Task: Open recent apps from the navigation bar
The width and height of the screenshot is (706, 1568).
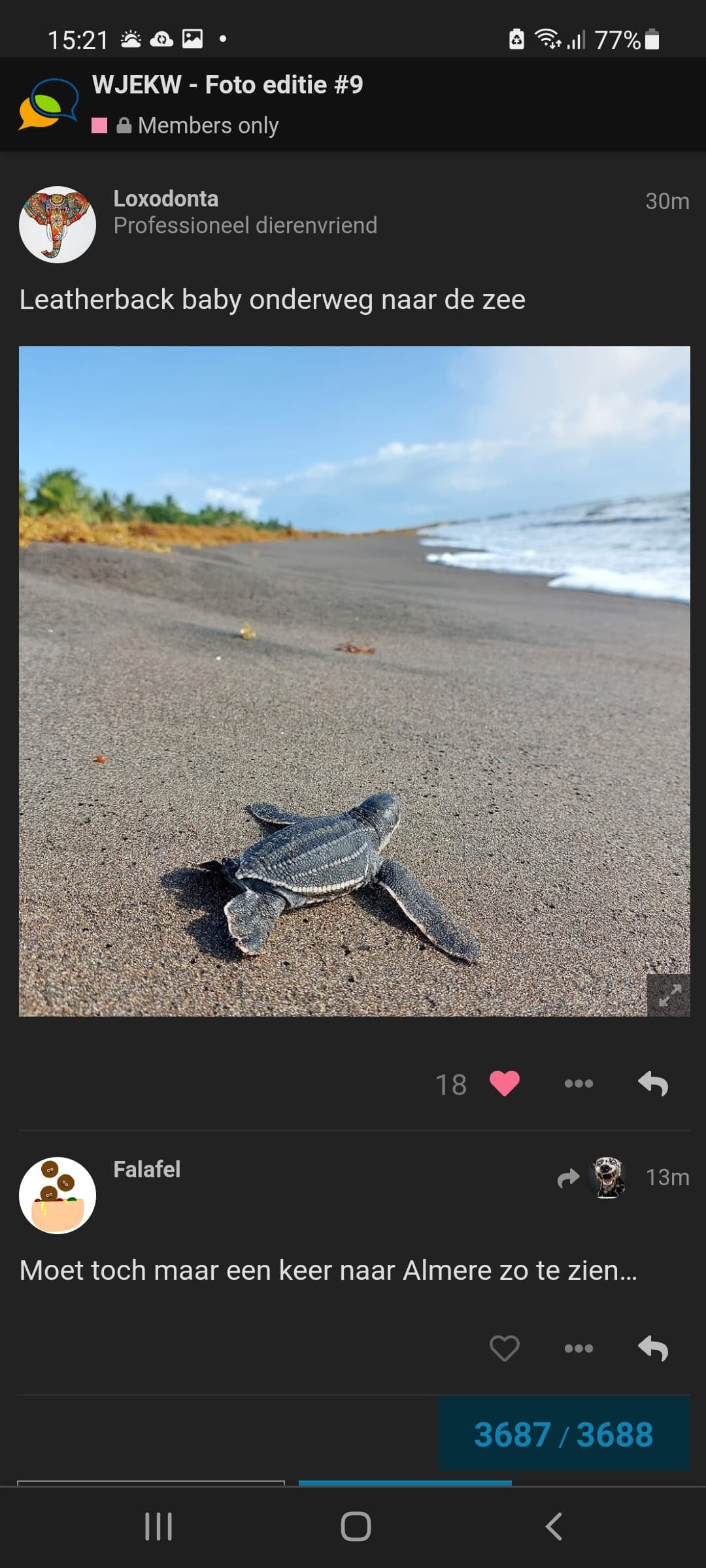Action: pos(158,1527)
